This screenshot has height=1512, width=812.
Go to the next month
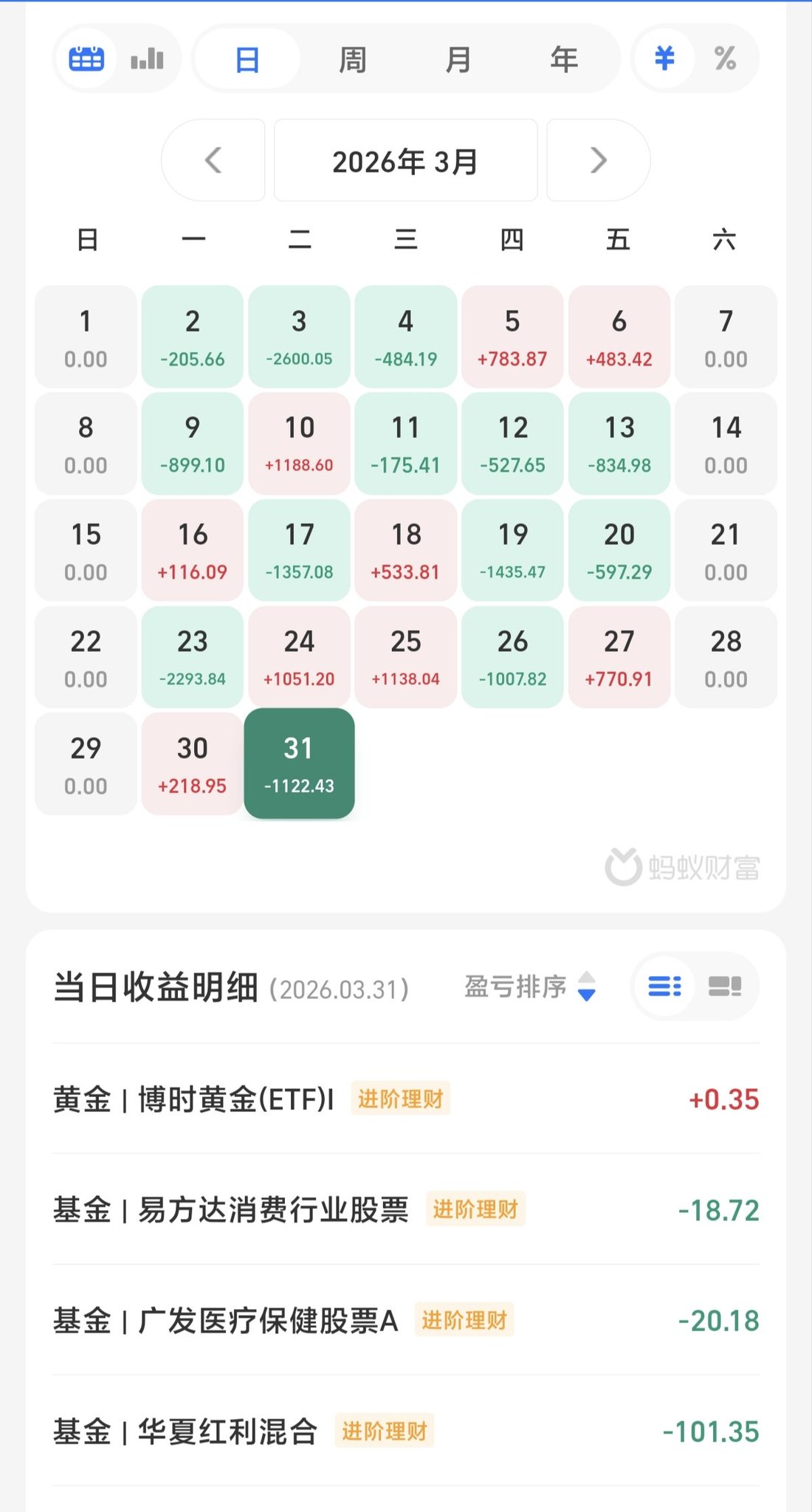(x=599, y=160)
